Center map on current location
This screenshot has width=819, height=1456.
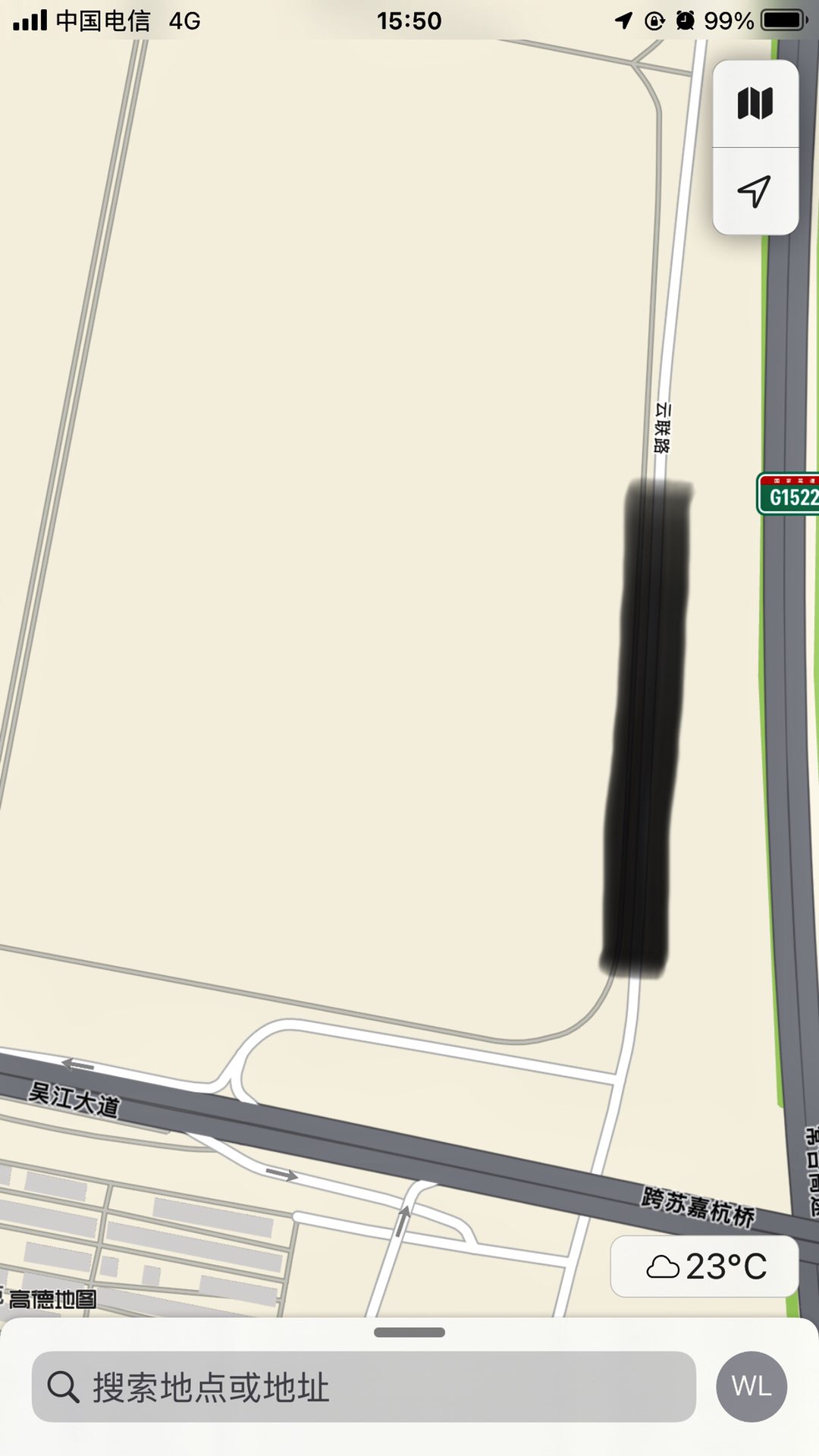(755, 191)
